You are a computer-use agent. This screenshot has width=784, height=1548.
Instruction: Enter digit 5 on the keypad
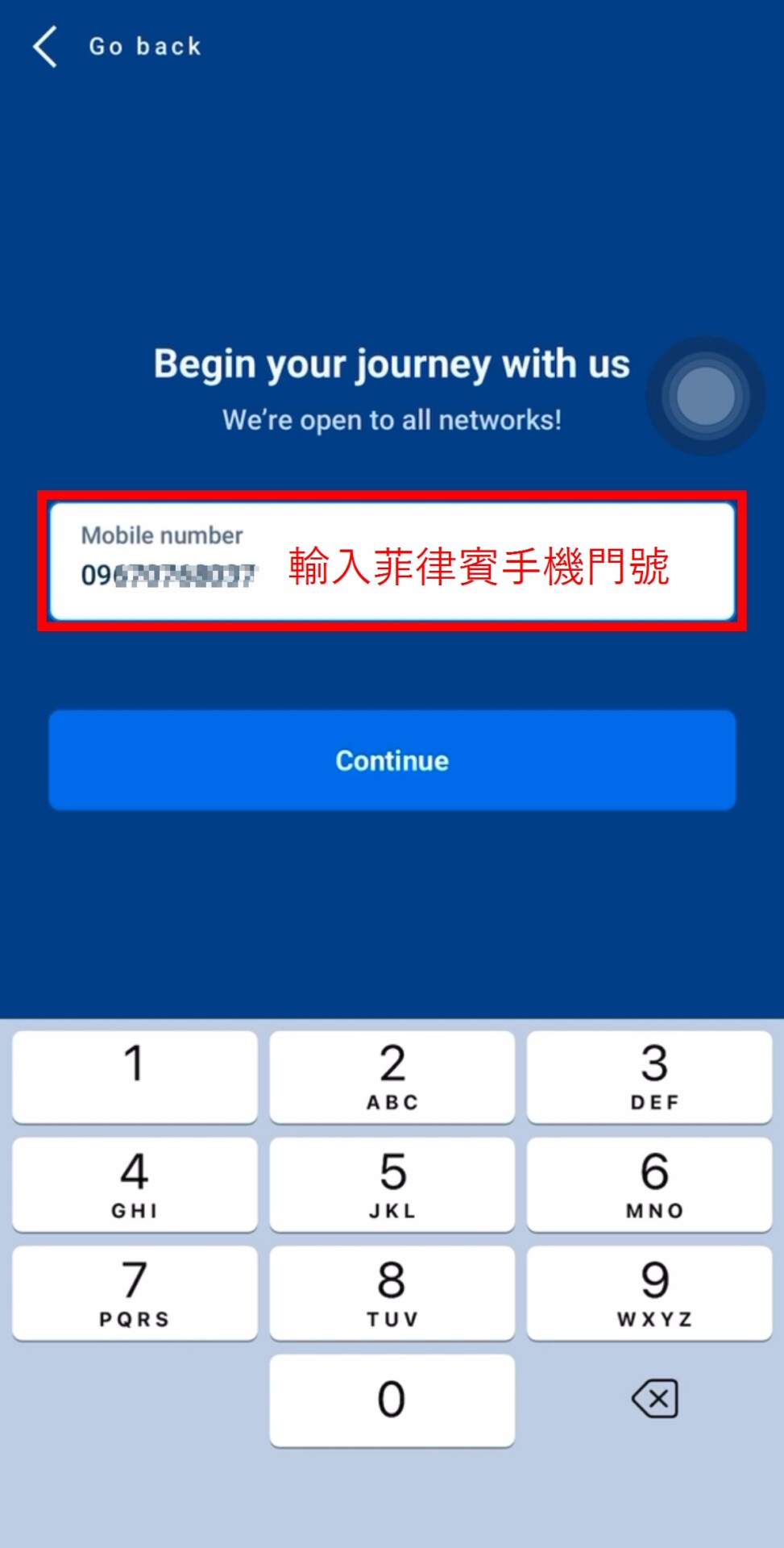tap(392, 1184)
